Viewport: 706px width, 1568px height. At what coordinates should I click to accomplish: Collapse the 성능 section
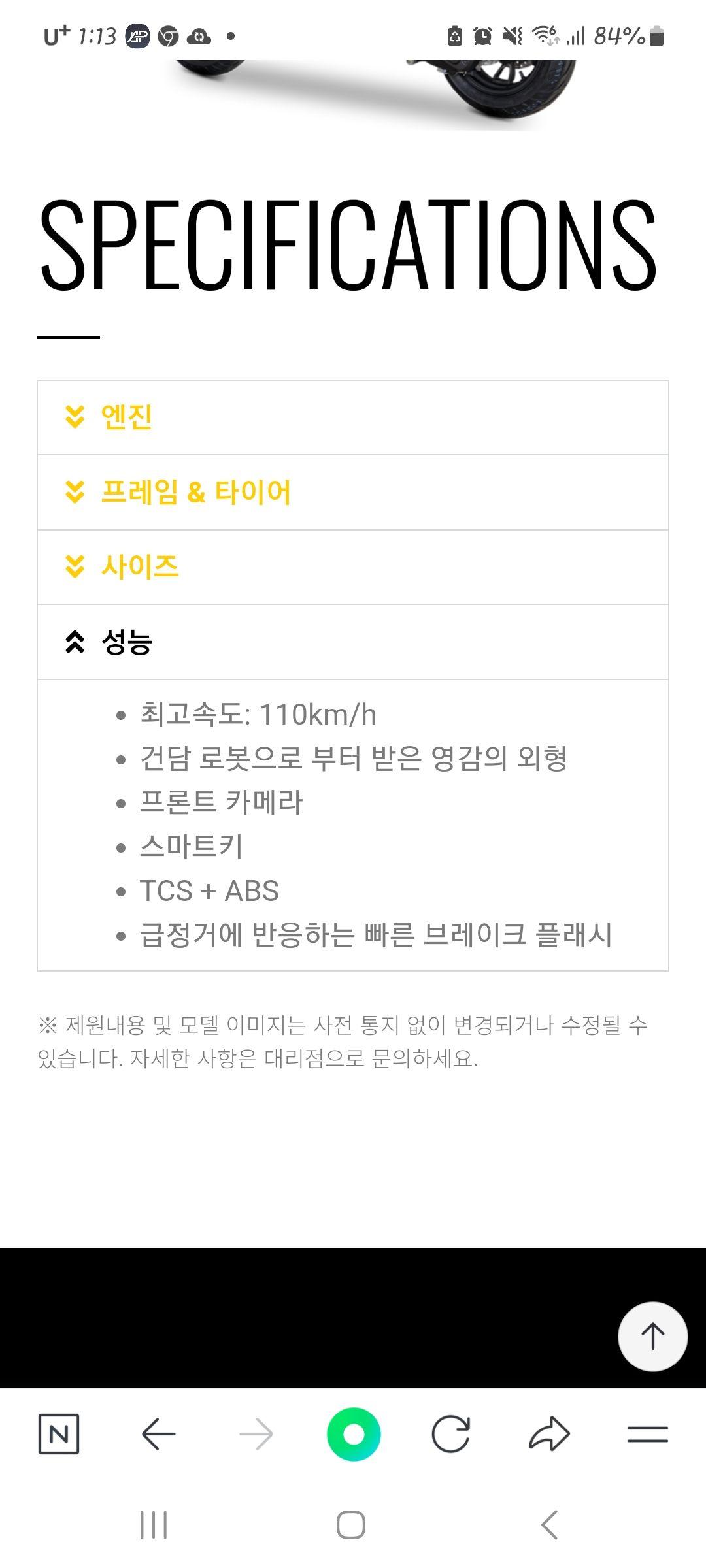353,642
